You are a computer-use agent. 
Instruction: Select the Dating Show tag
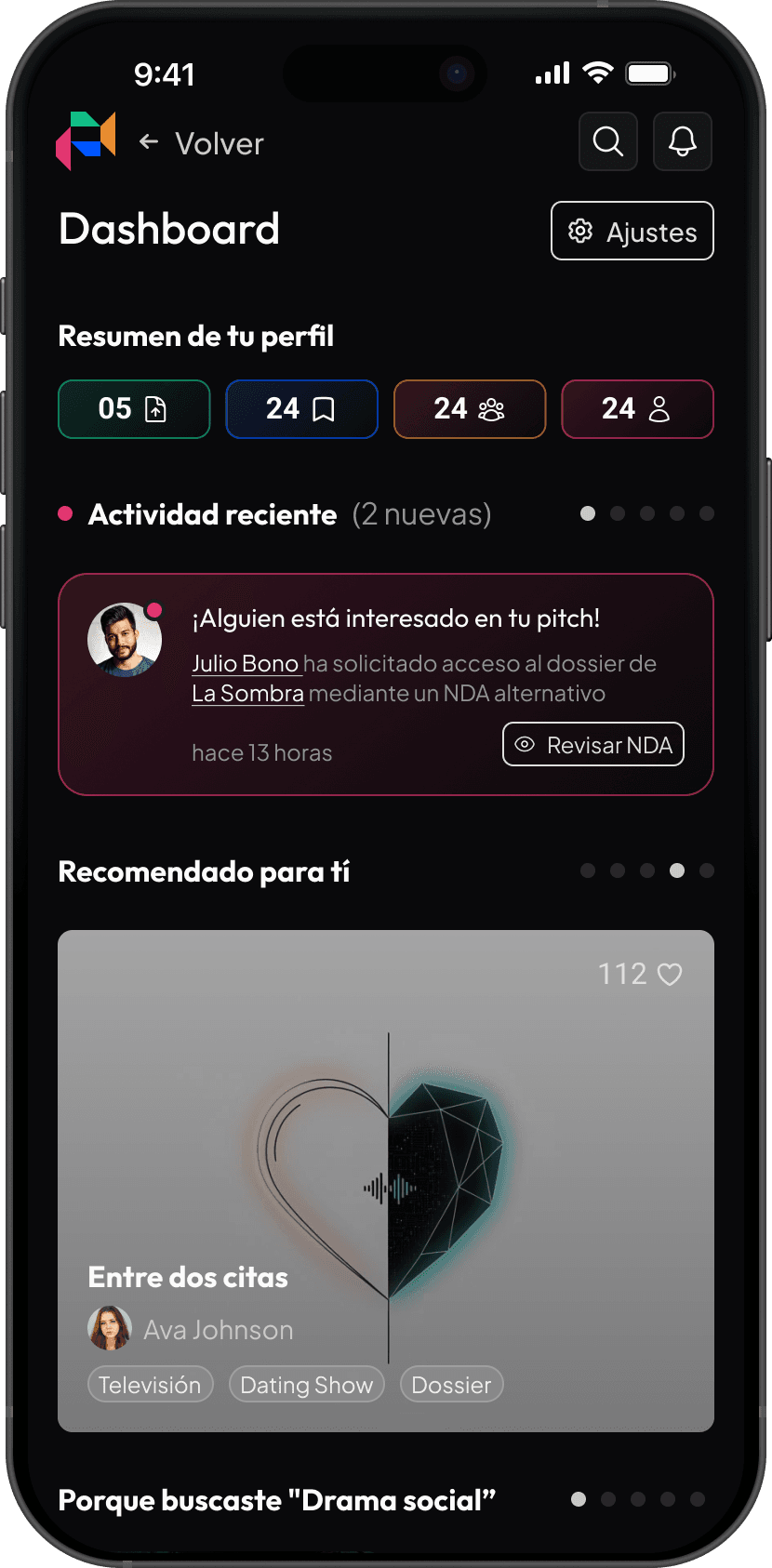(x=306, y=1384)
